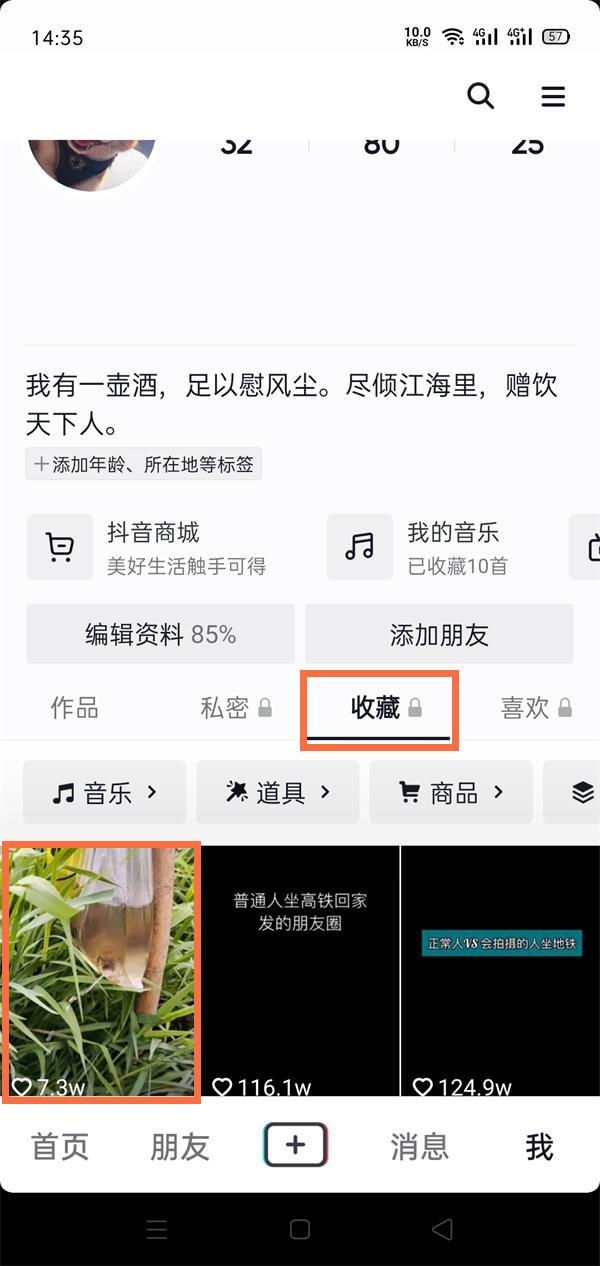Switch to the 喜欢 tab
600x1266 pixels.
(x=536, y=708)
